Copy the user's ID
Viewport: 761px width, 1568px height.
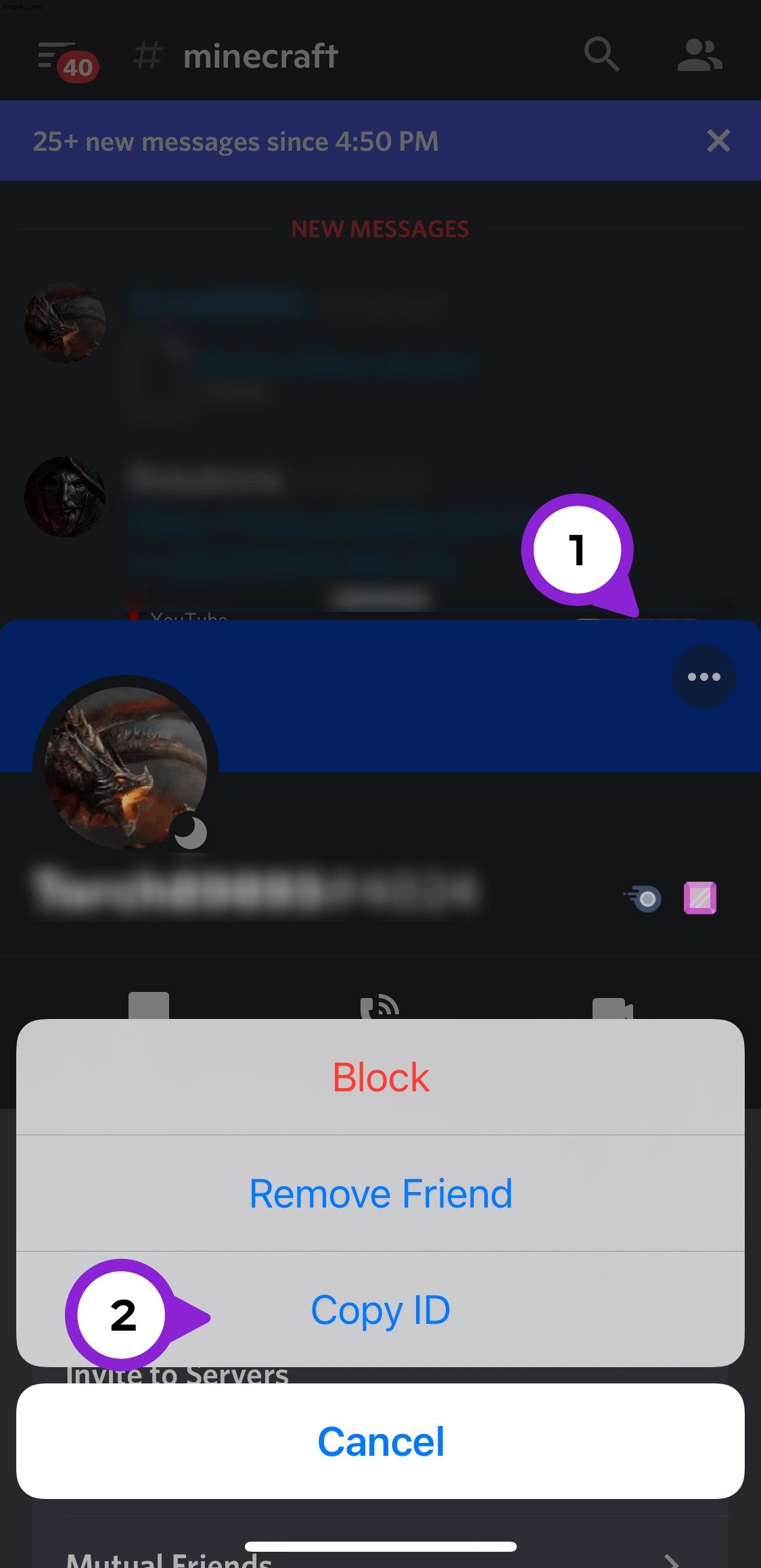point(380,1310)
